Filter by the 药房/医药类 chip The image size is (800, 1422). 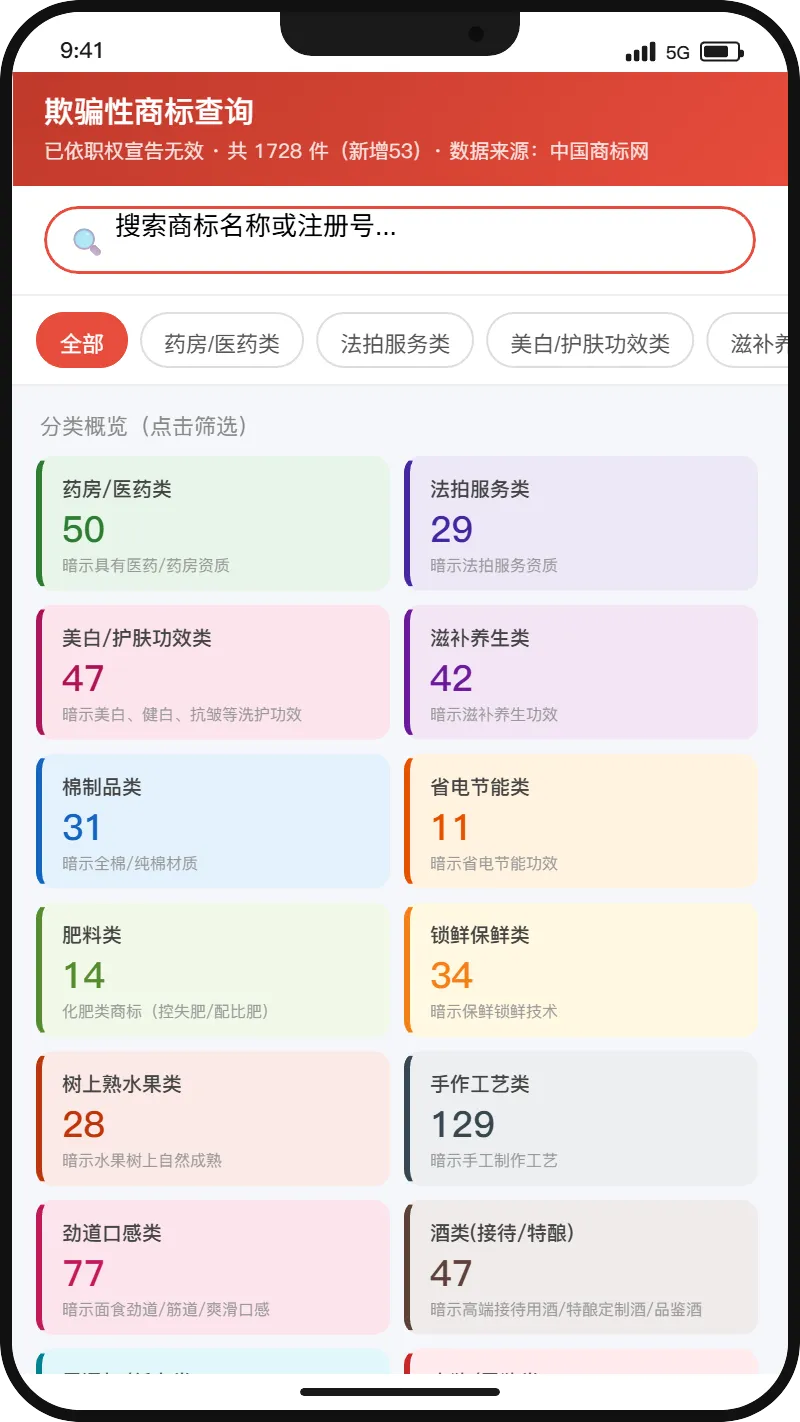coord(222,341)
